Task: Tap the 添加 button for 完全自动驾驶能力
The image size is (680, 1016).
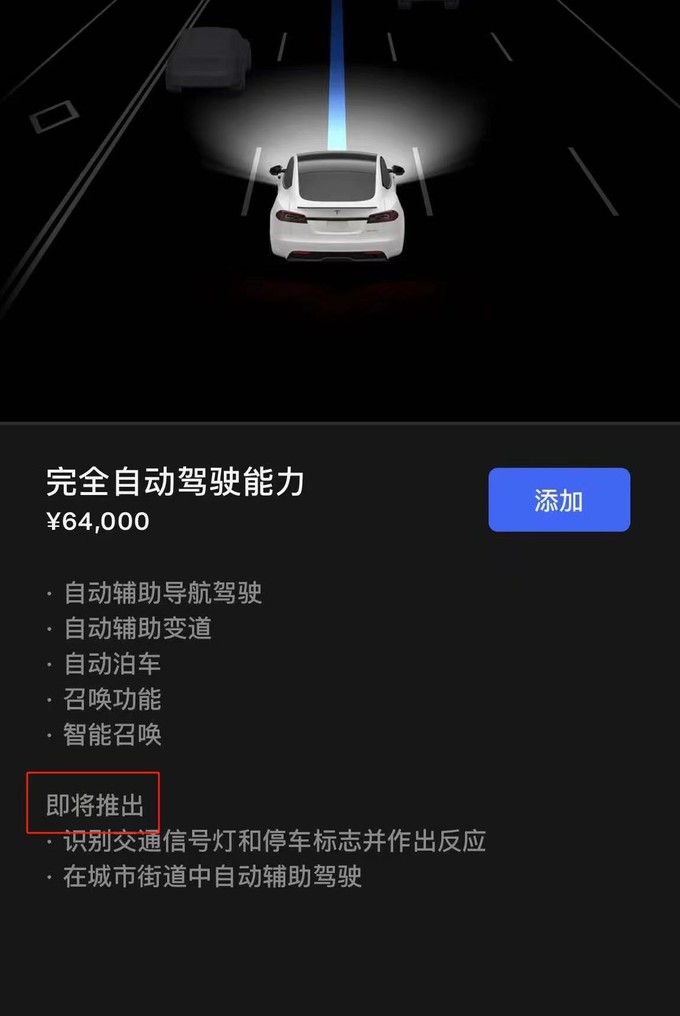Action: coord(559,500)
